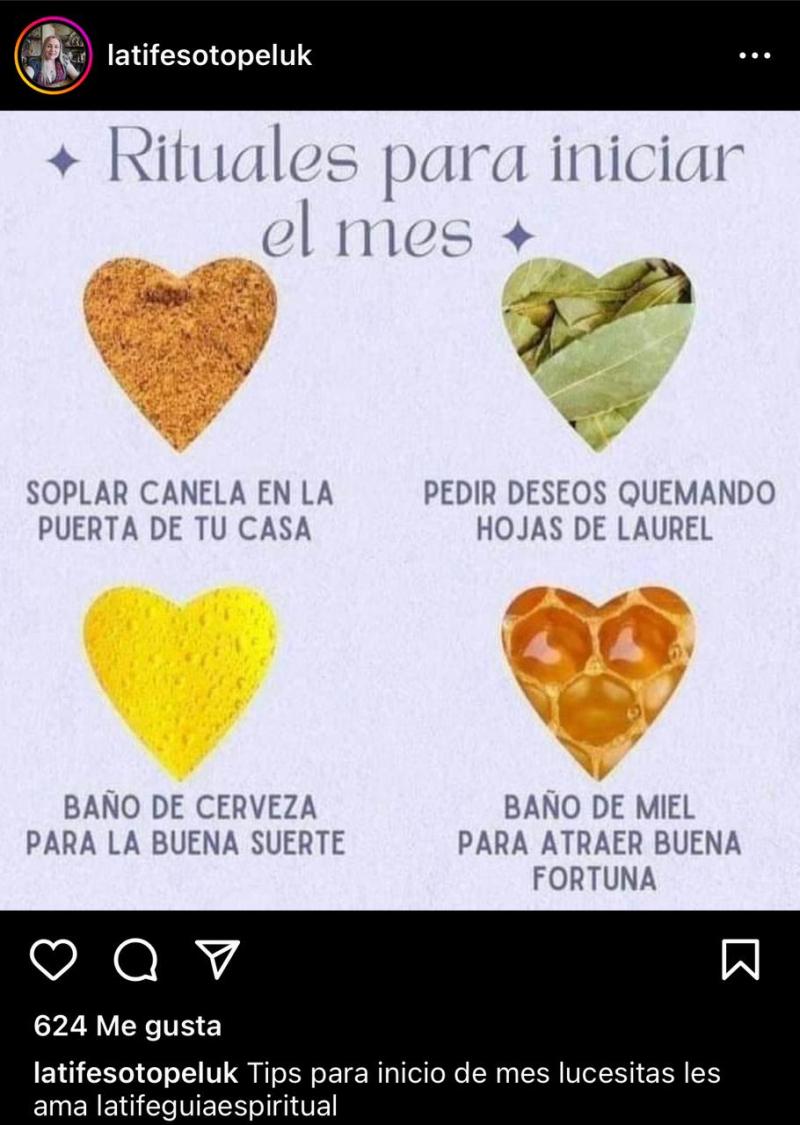Viewport: 800px width, 1125px height.
Task: Select the ritual image headline Rituales para iniciar
Action: click(400, 158)
